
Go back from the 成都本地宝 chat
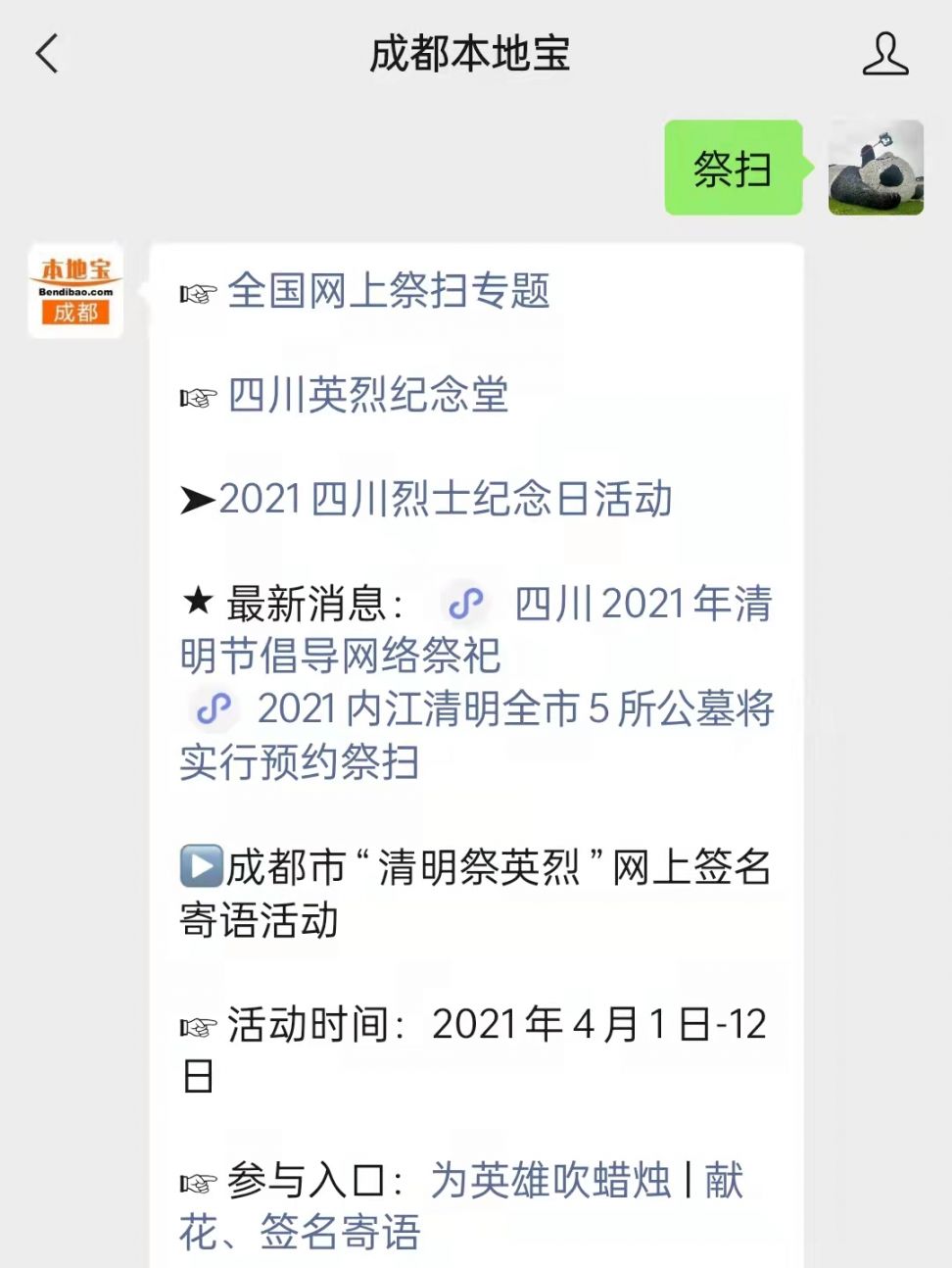(47, 53)
